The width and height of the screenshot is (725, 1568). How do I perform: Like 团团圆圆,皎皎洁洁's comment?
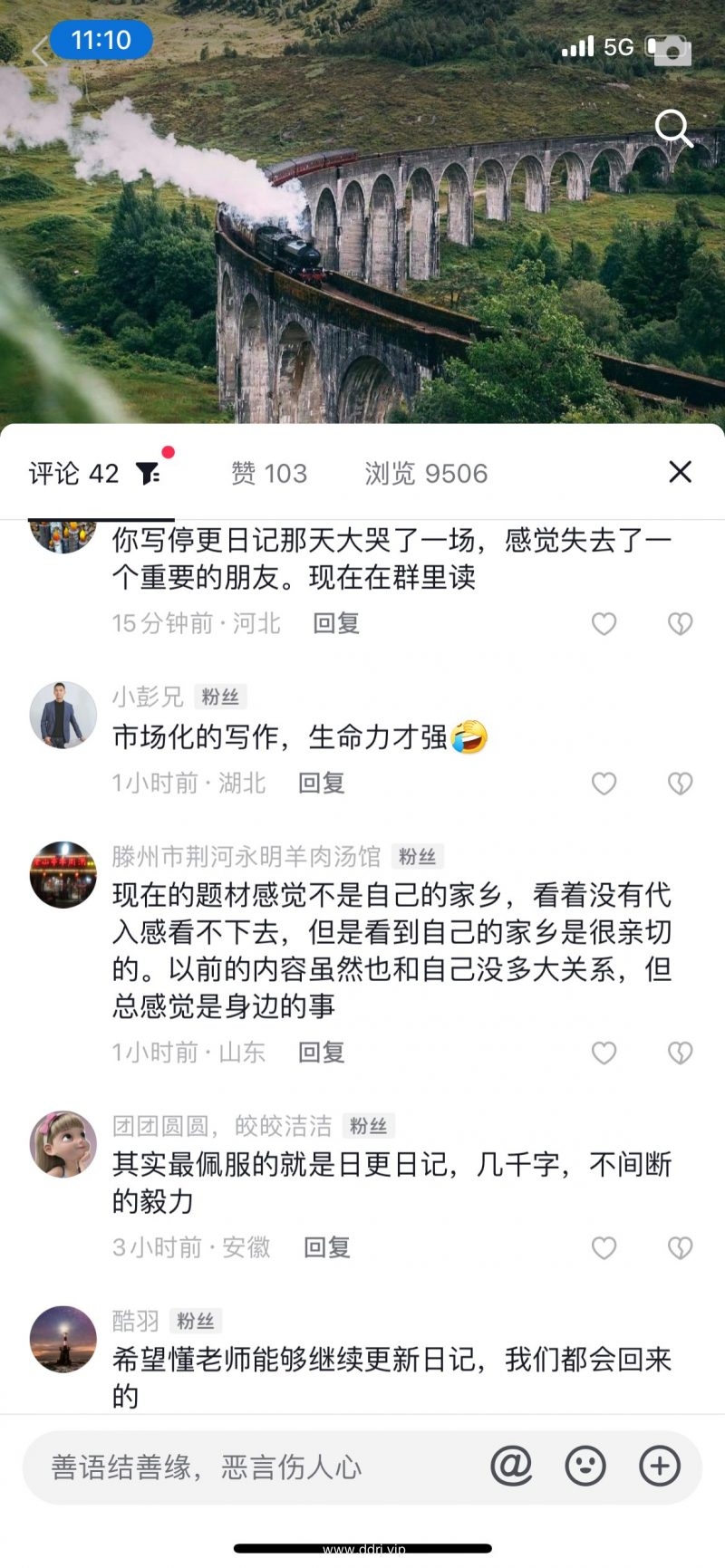click(604, 1248)
